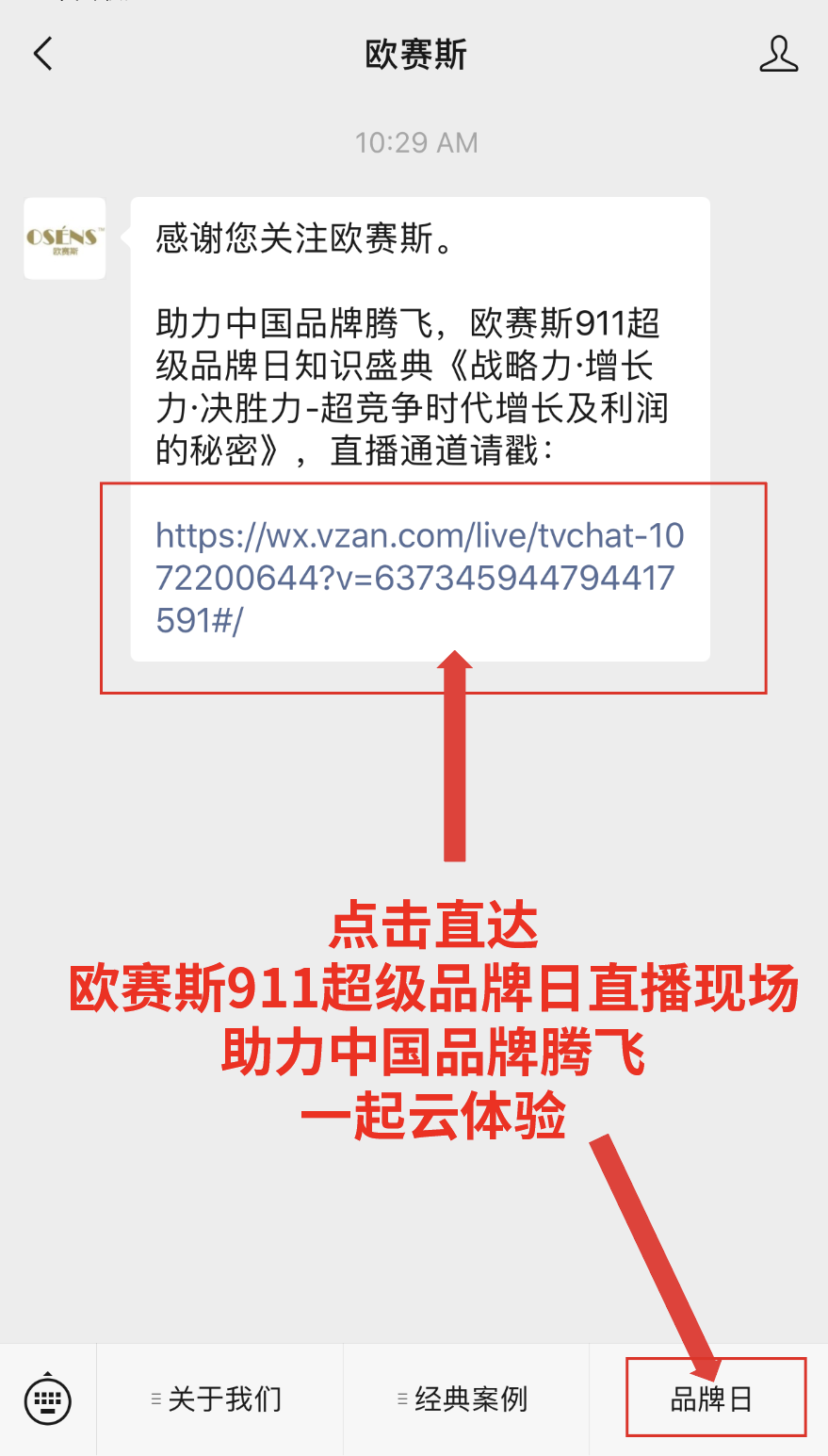Viewport: 828px width, 1456px height.
Task: Tap the keyboard icon to switch to typing mode
Action: [47, 1399]
